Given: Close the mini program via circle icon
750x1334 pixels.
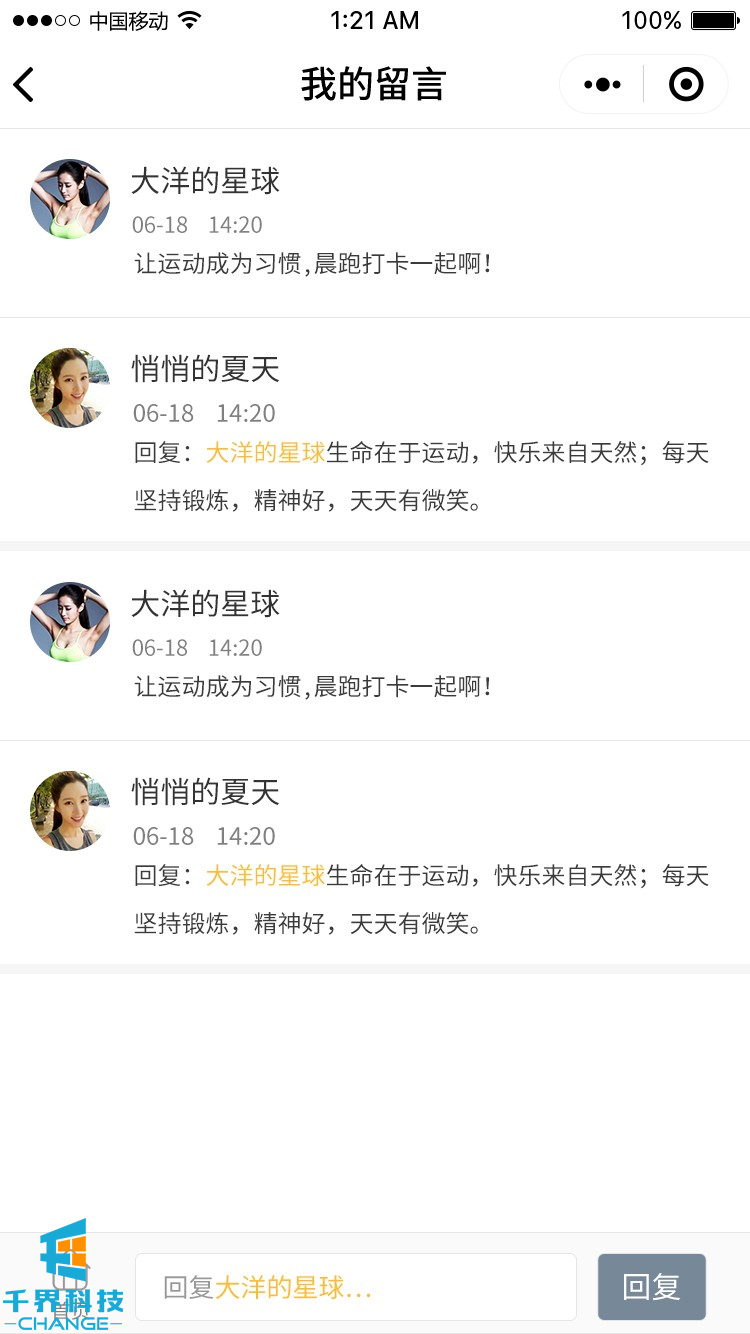Looking at the screenshot, I should (686, 85).
